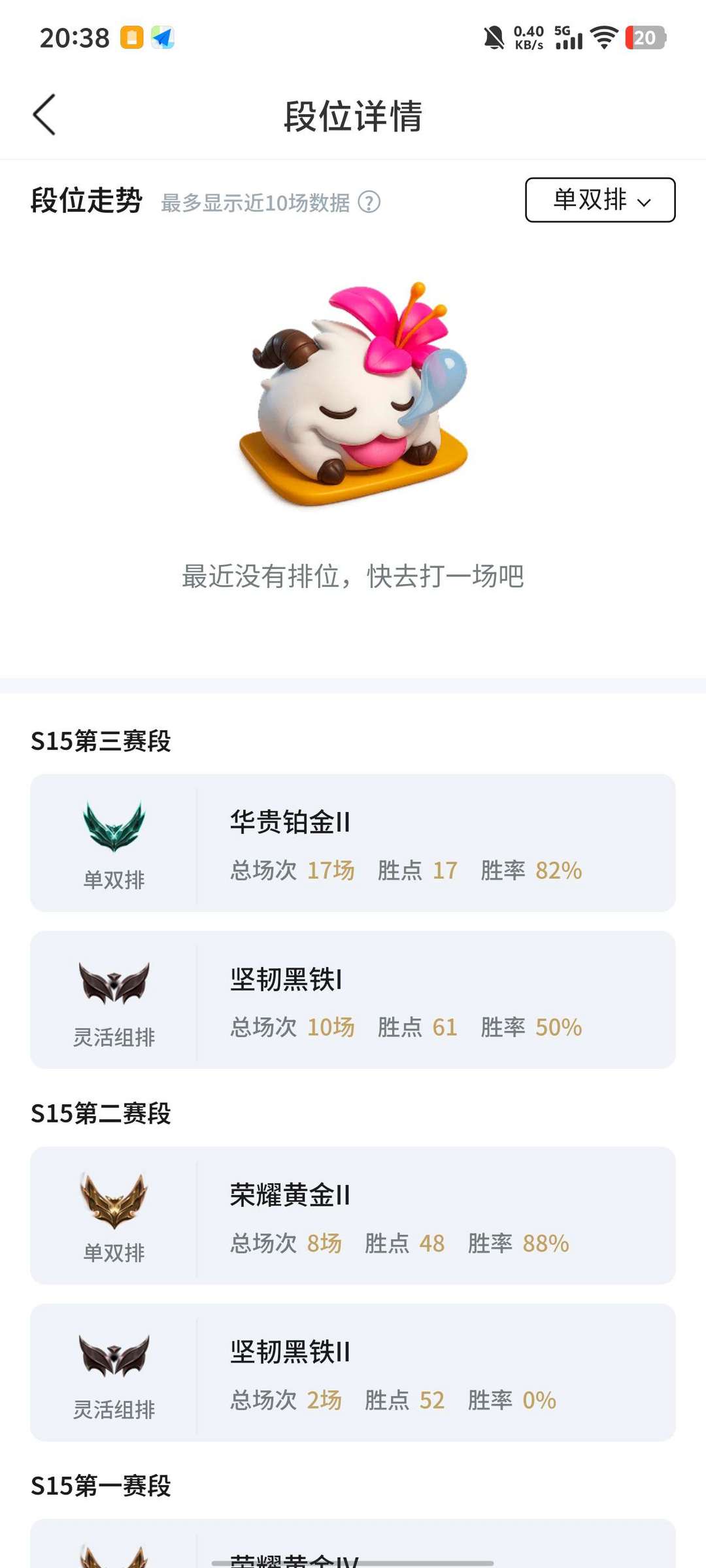Tap the back arrow icon
This screenshot has height=1568, width=706.
click(44, 116)
